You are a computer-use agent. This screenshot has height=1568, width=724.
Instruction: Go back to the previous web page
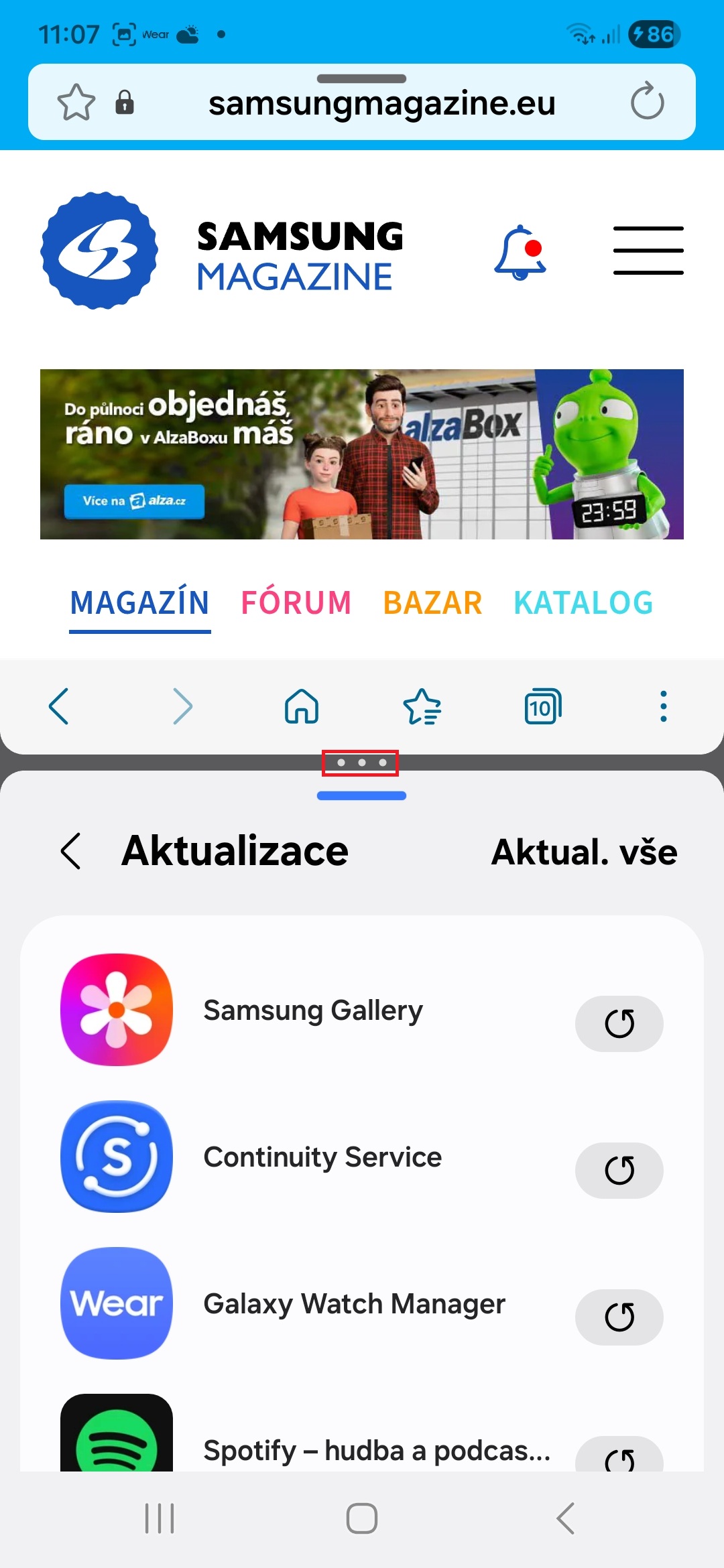click(x=60, y=706)
